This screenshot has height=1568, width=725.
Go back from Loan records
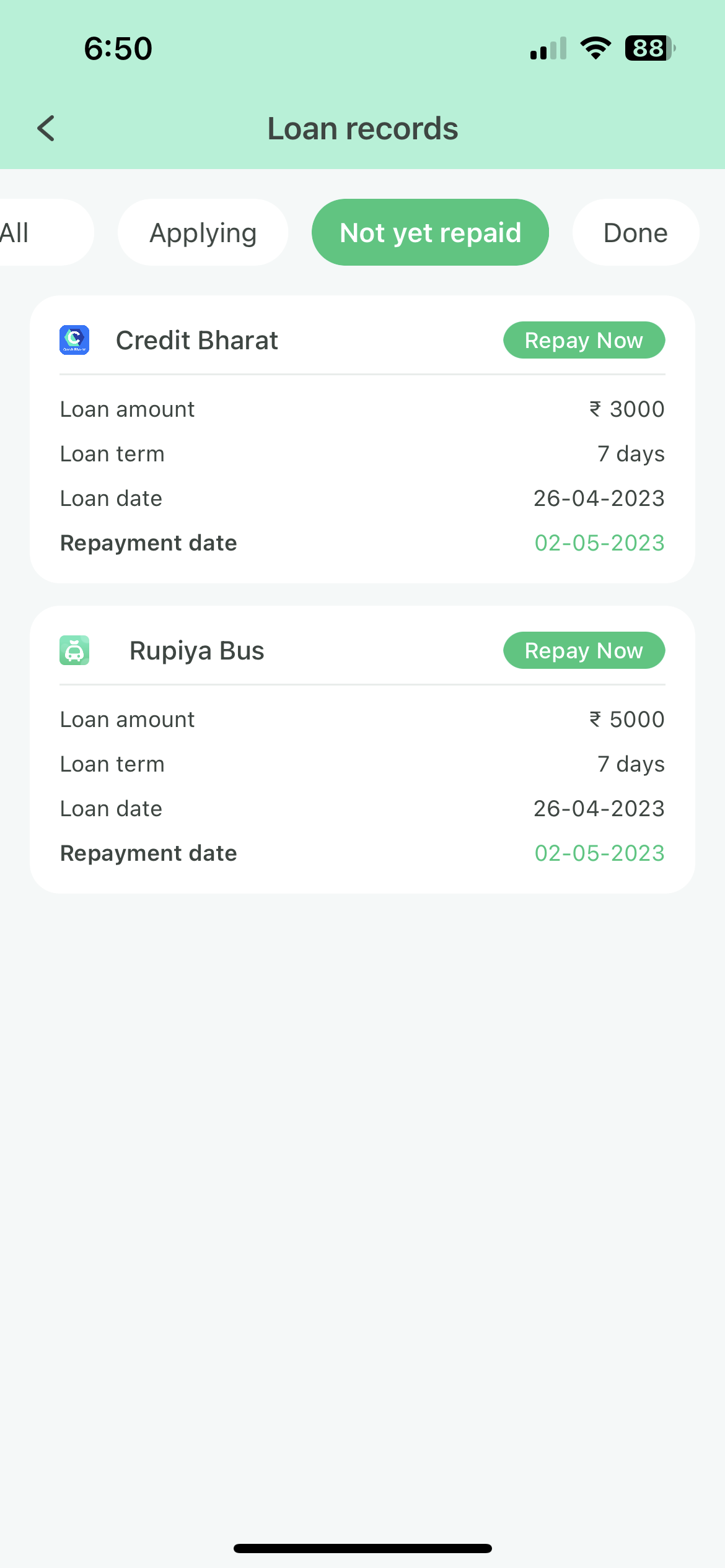tap(46, 129)
